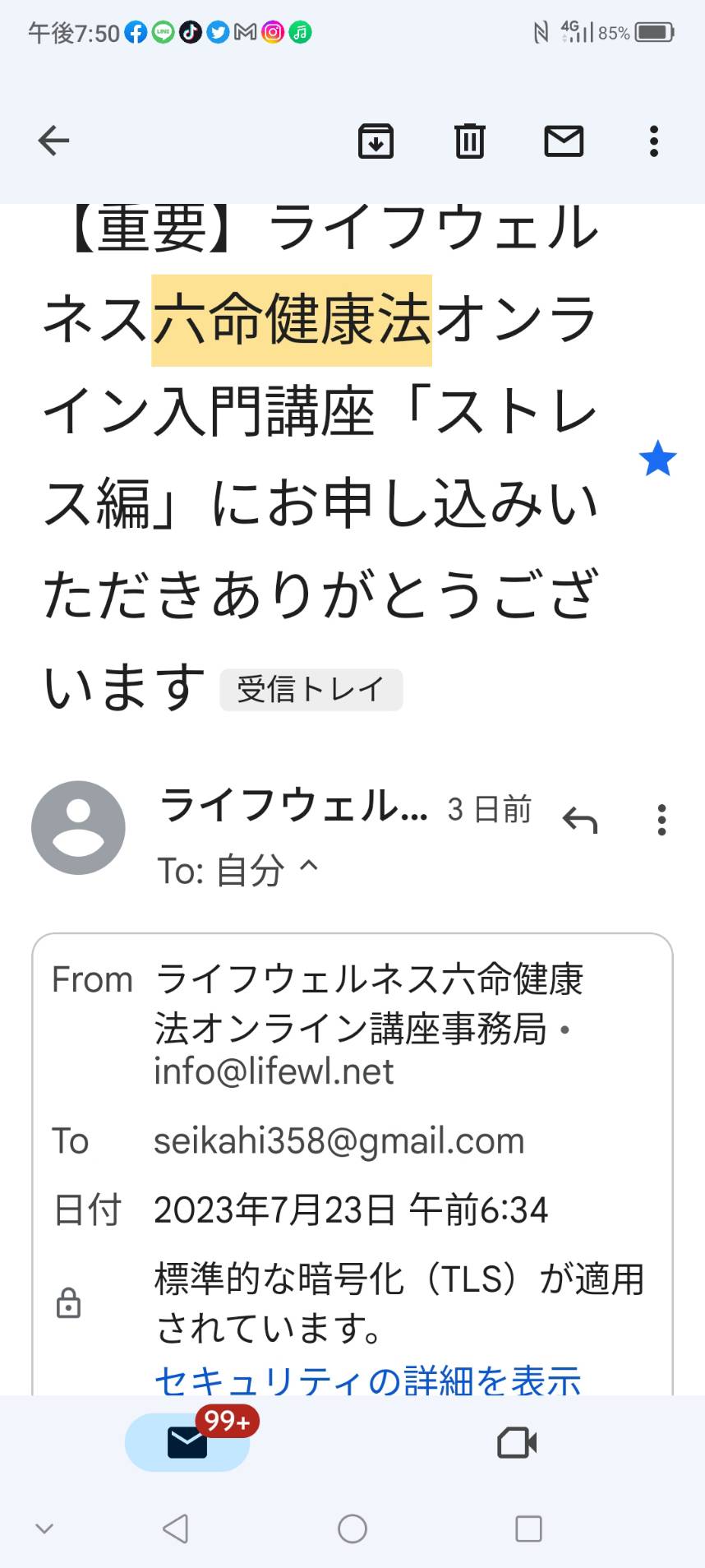Open recent apps from navigation bar
Screen dimensions: 705x1568
point(528,1529)
